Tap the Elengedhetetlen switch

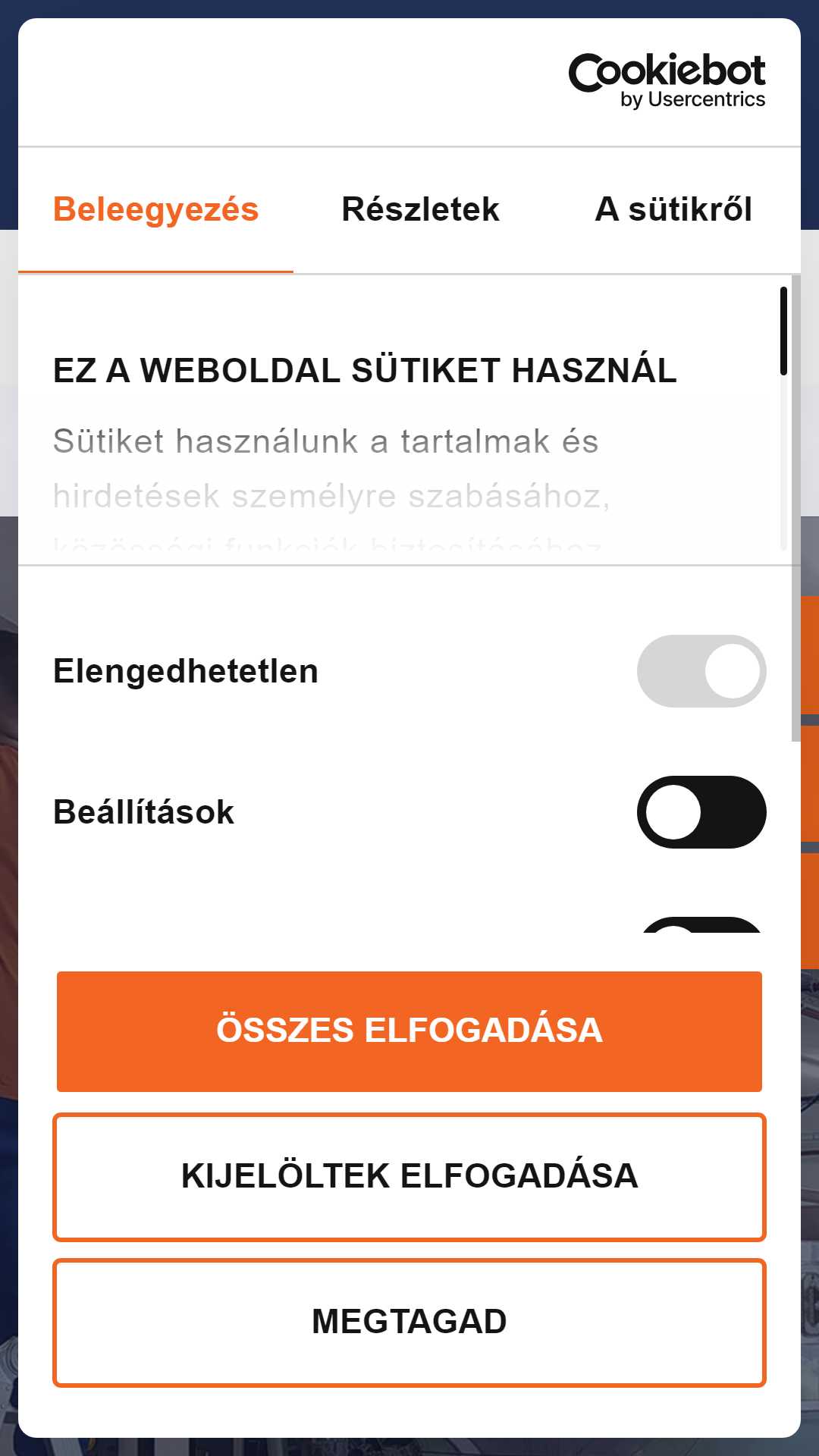(701, 671)
